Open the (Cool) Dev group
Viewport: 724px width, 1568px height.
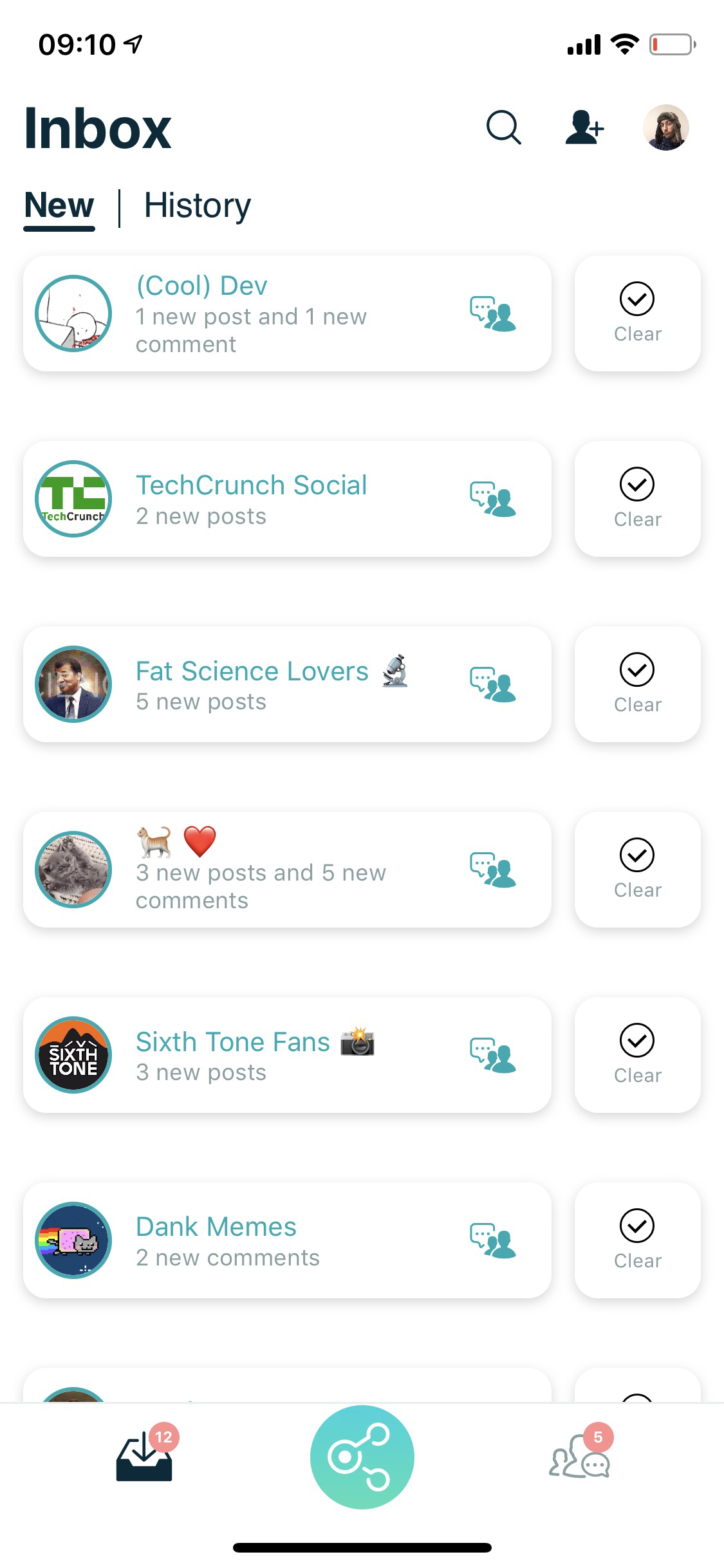pyautogui.click(x=287, y=313)
